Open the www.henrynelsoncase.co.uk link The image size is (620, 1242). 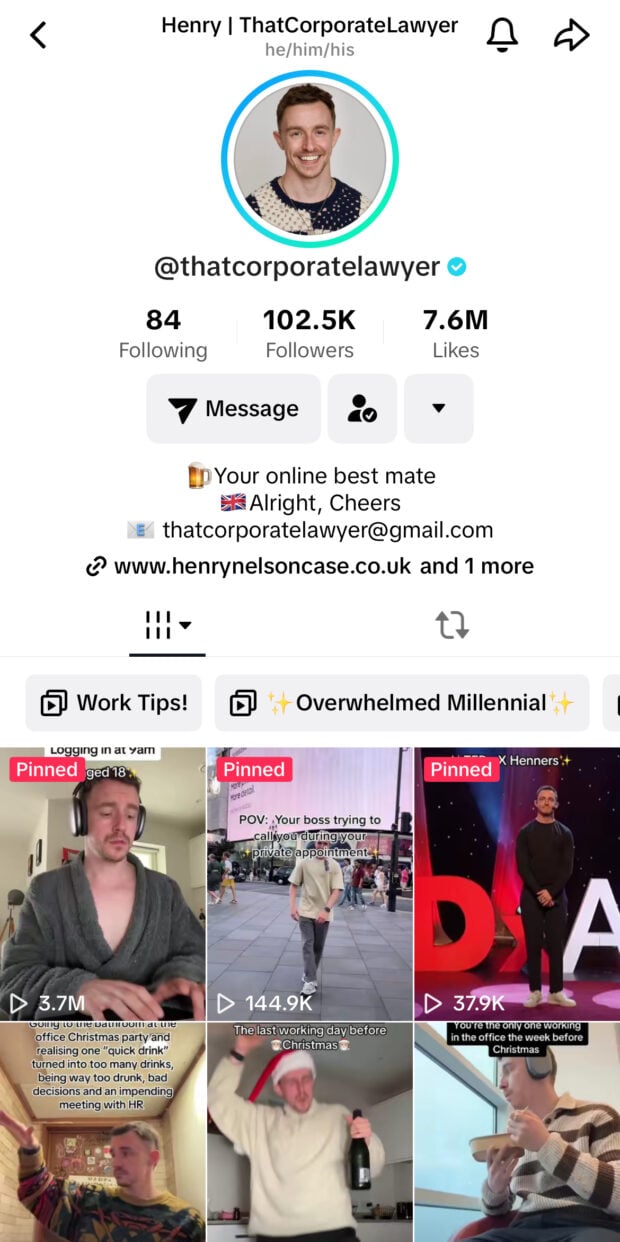[x=262, y=566]
